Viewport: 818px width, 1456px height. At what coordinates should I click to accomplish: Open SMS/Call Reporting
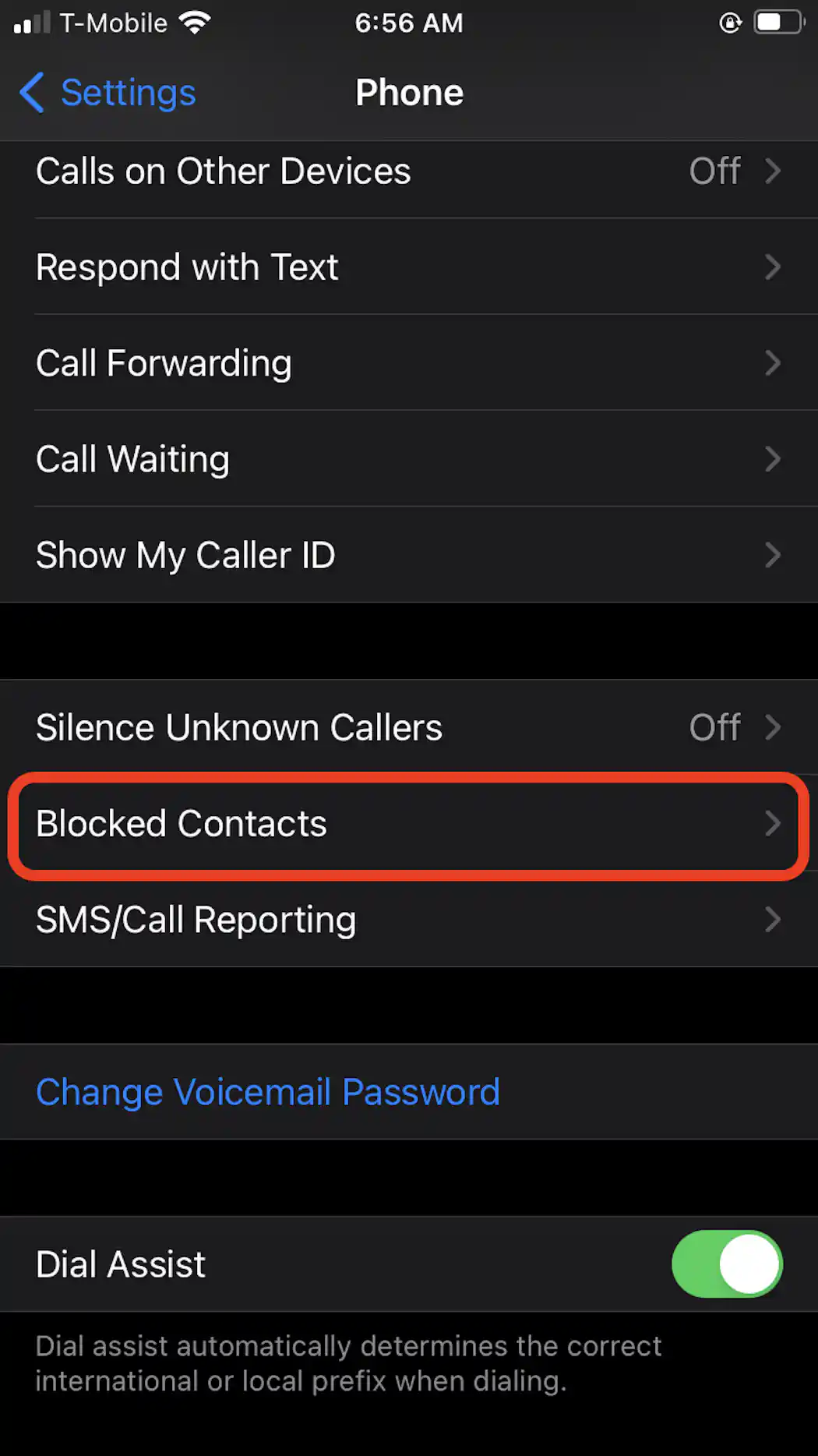(408, 920)
